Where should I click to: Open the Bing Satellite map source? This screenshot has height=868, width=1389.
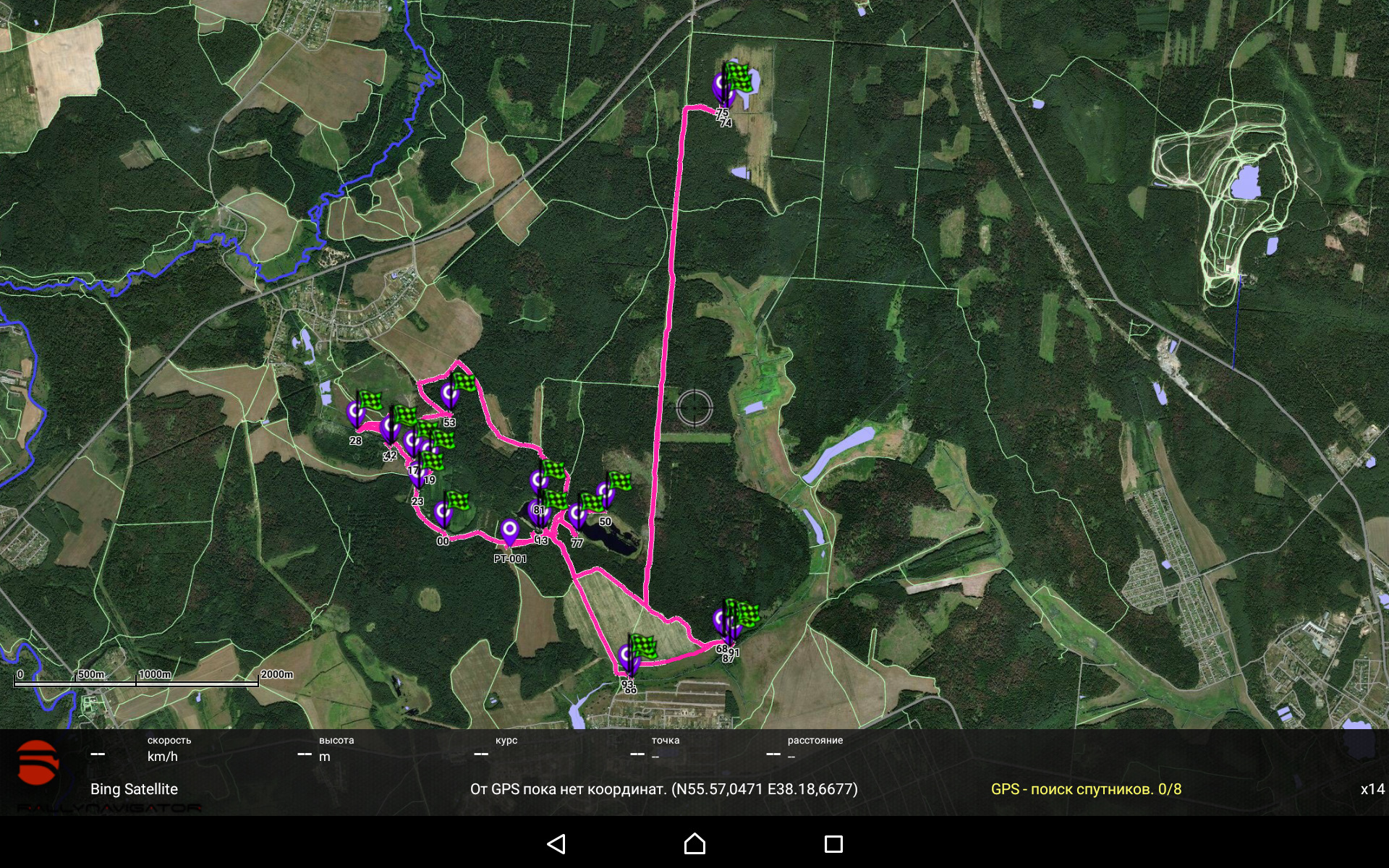[x=134, y=789]
